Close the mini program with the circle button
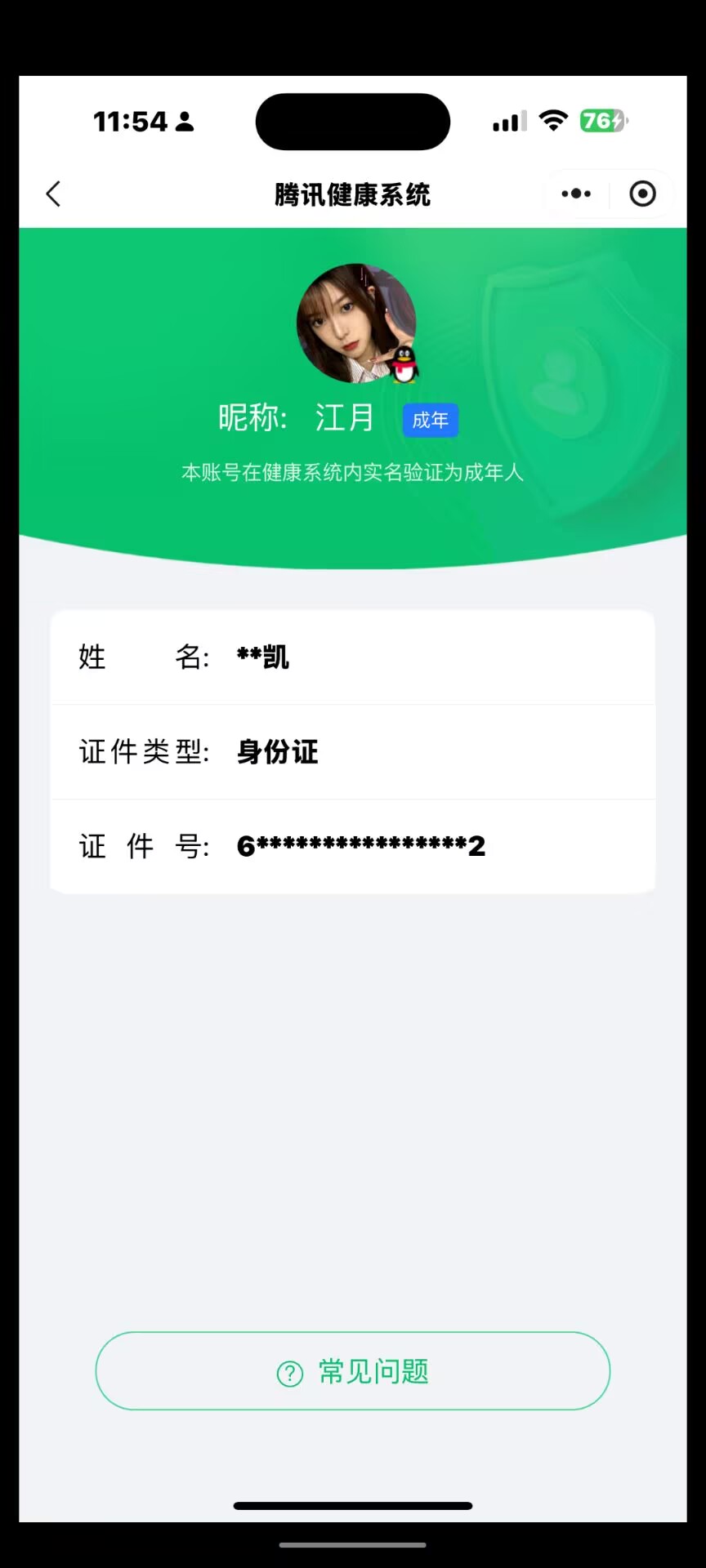This screenshot has height=1568, width=706. tap(642, 194)
